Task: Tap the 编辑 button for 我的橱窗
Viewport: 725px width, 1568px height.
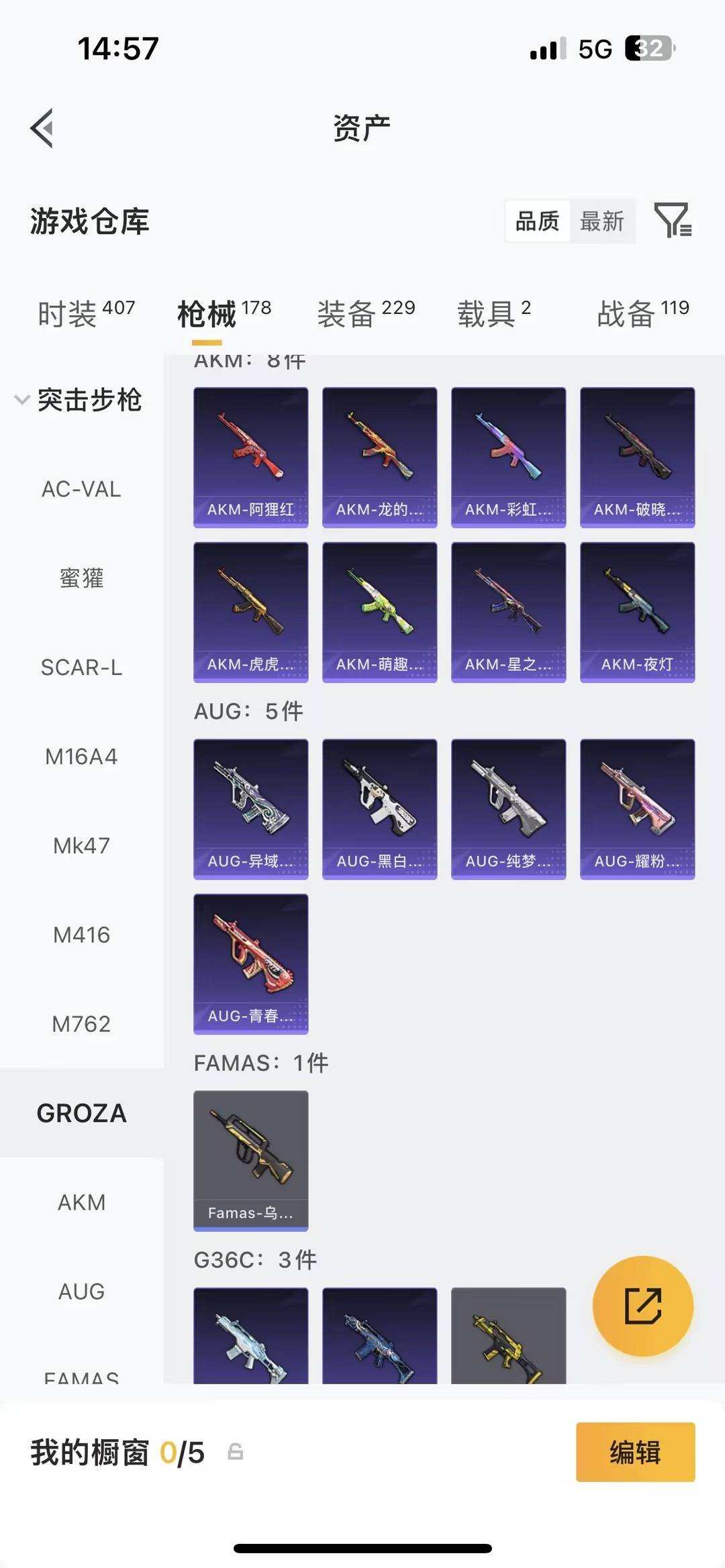Action: (635, 1452)
